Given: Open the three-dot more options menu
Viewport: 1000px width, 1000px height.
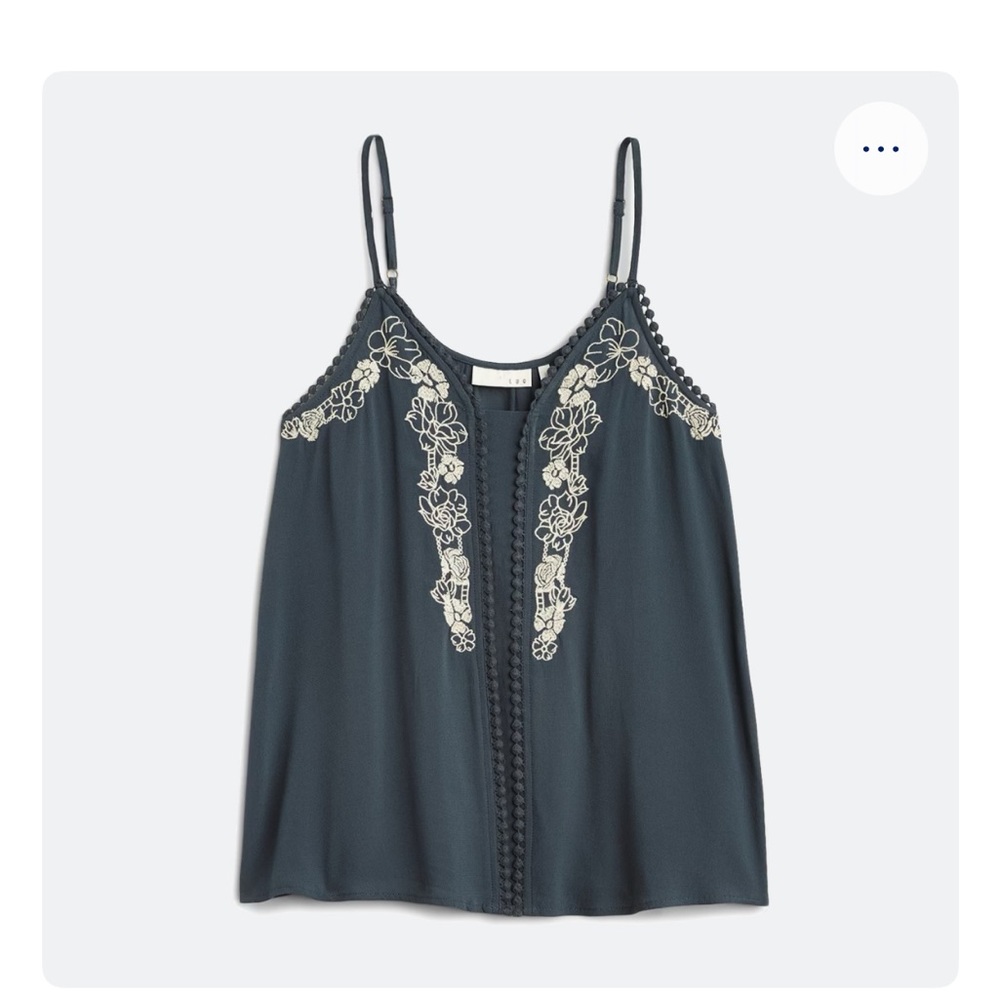Looking at the screenshot, I should click(x=881, y=149).
